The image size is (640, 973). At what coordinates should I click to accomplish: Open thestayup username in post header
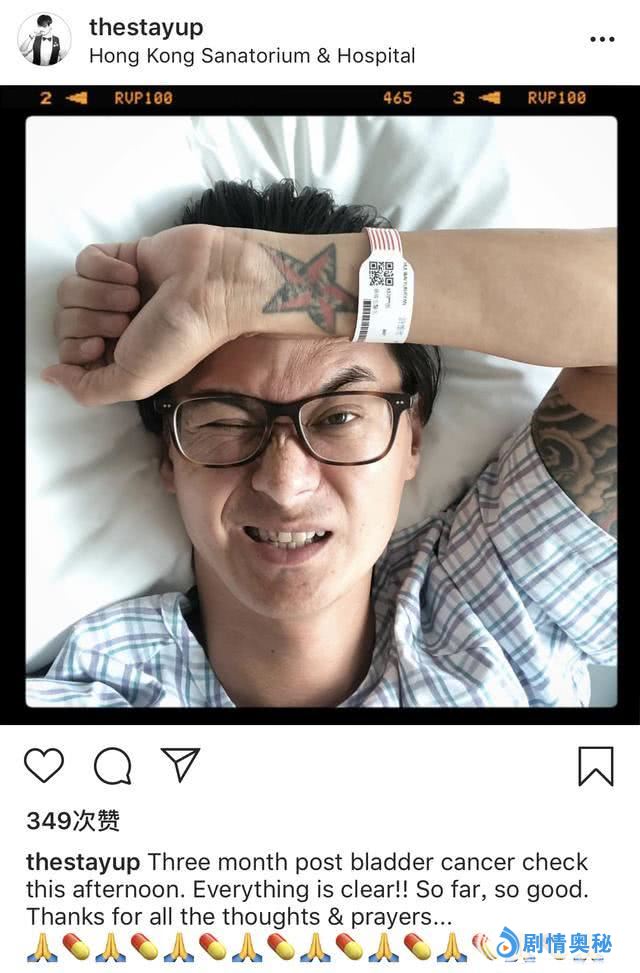[x=147, y=27]
